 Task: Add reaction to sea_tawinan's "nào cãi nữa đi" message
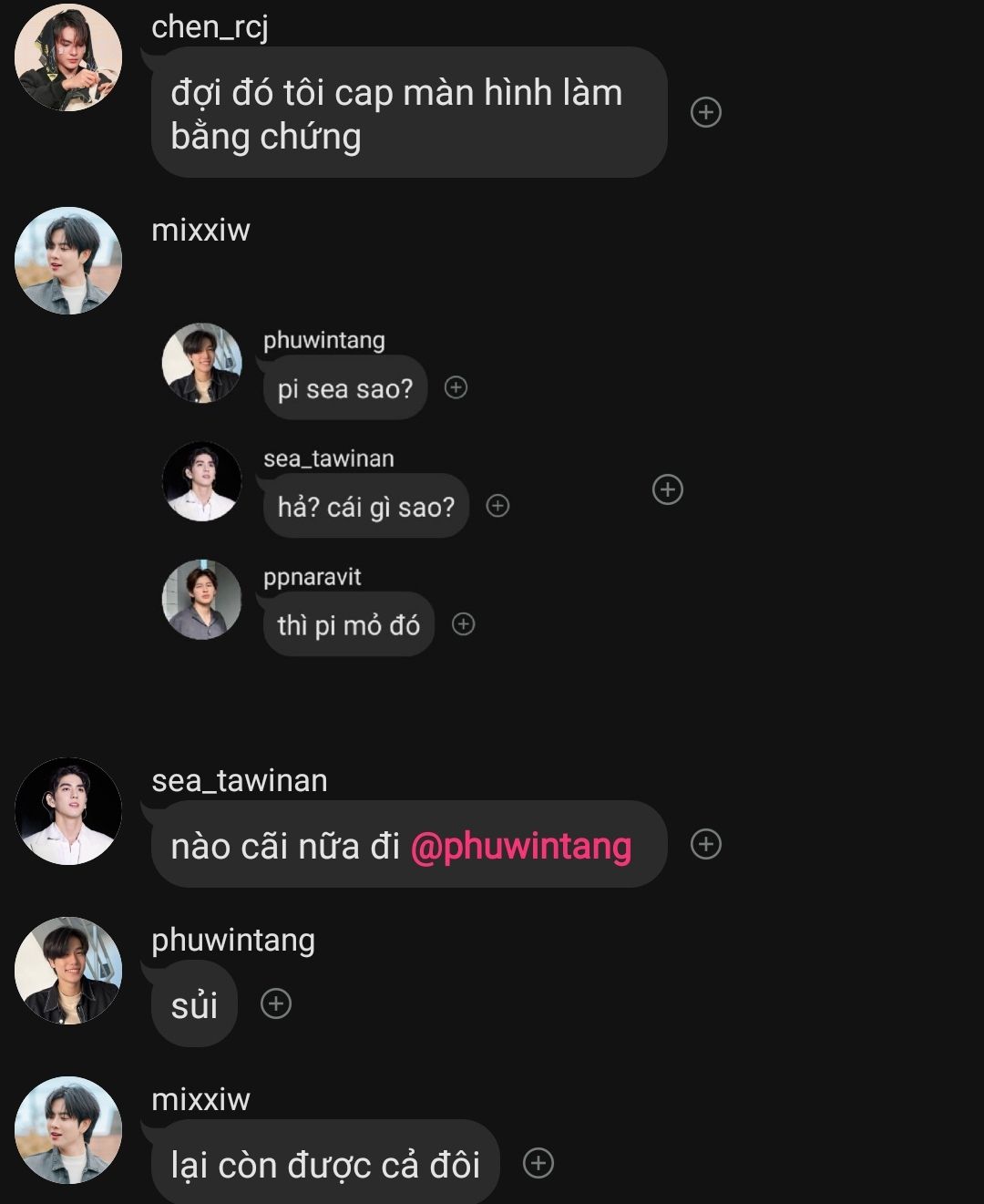[706, 844]
